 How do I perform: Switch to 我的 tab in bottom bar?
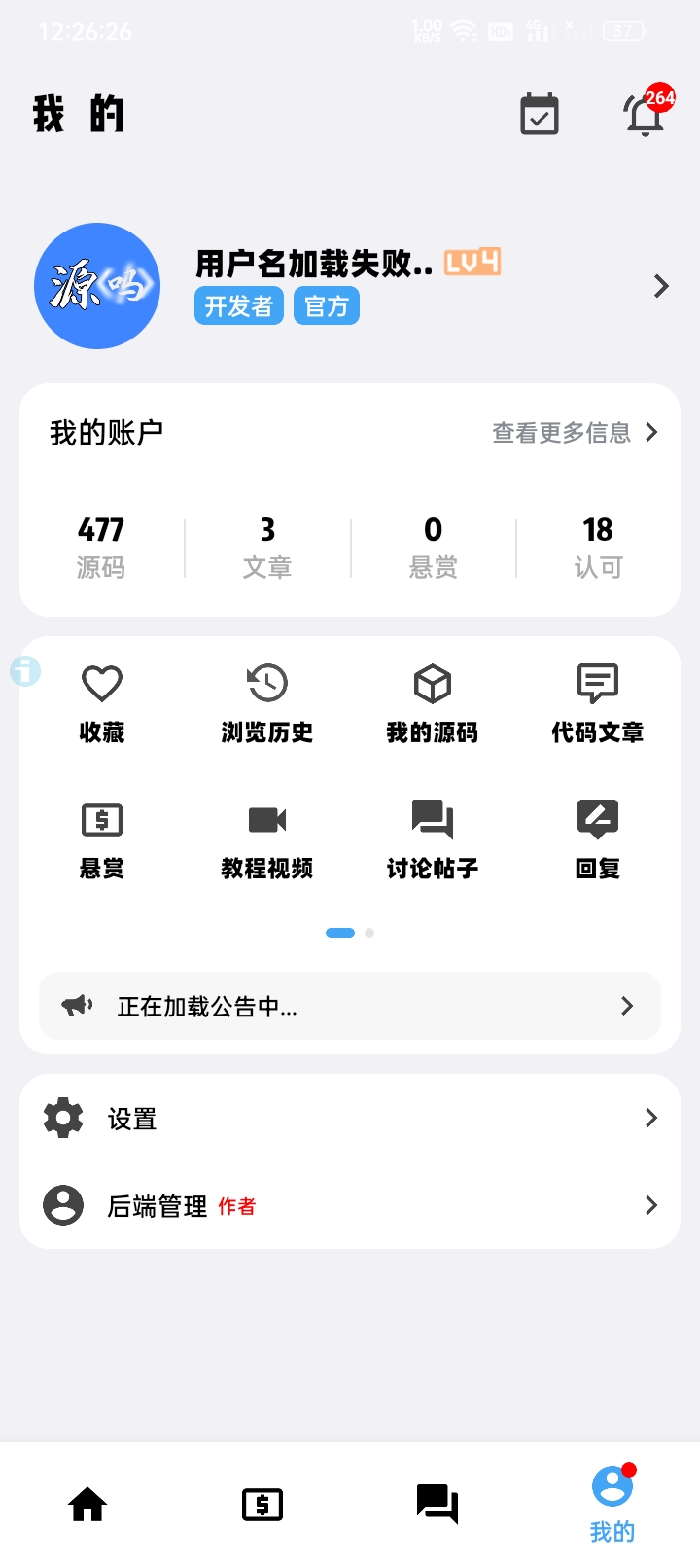pyautogui.click(x=612, y=1503)
